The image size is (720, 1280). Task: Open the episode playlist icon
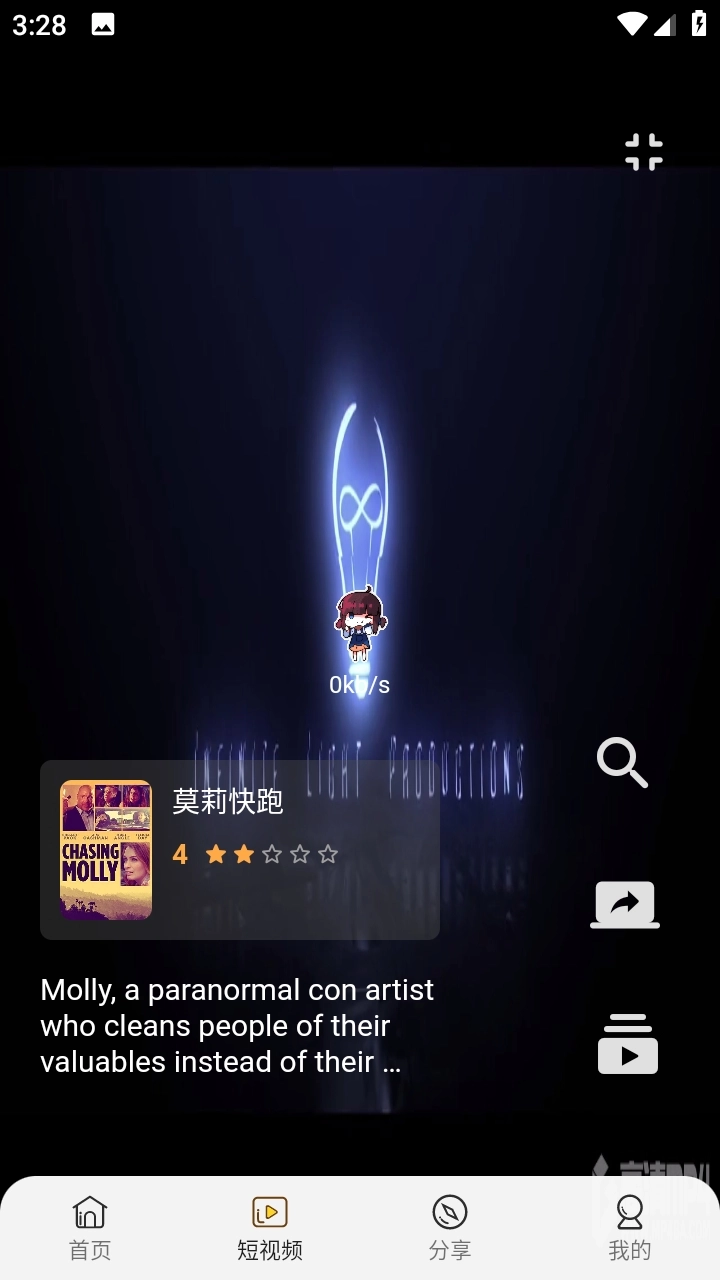pyautogui.click(x=627, y=1044)
